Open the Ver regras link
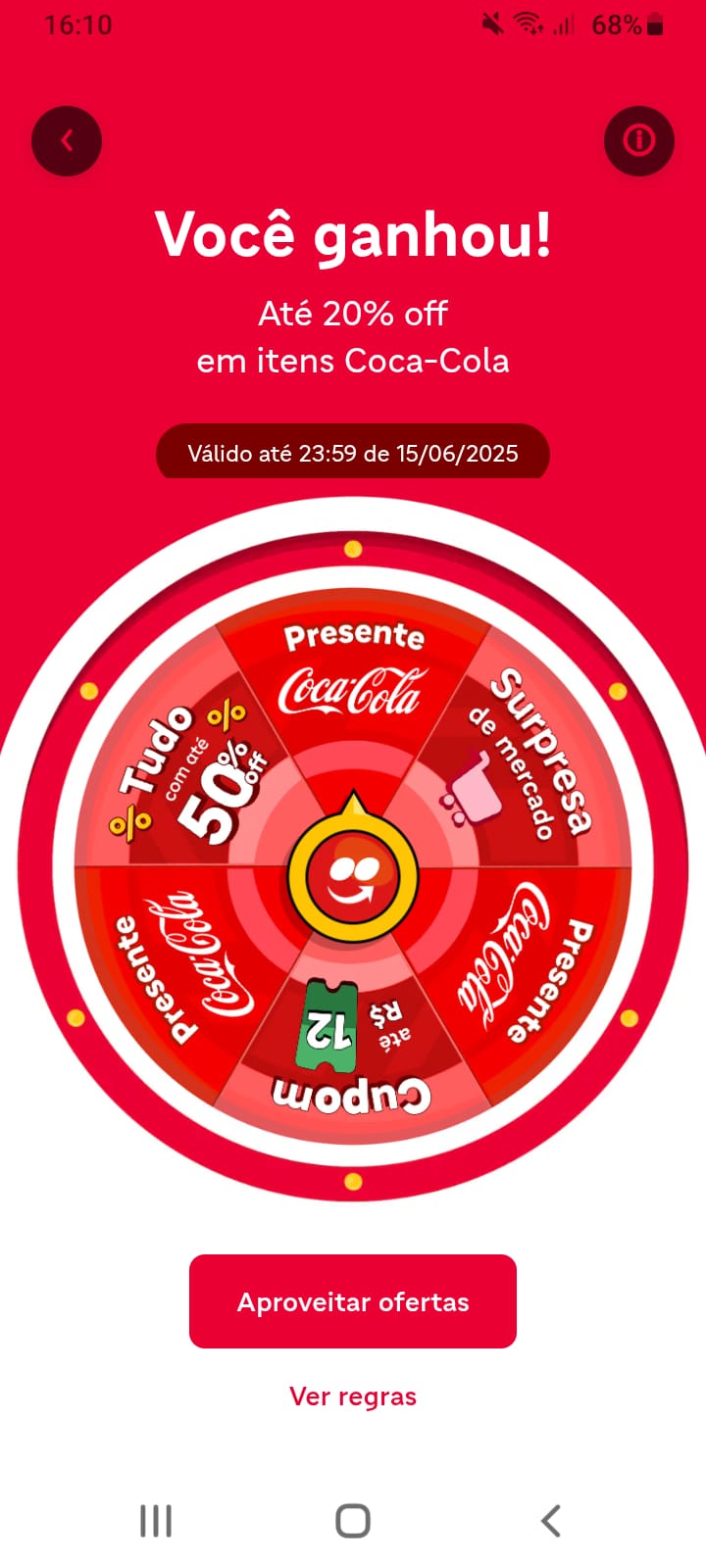This screenshot has height=1568, width=706. (x=353, y=1396)
